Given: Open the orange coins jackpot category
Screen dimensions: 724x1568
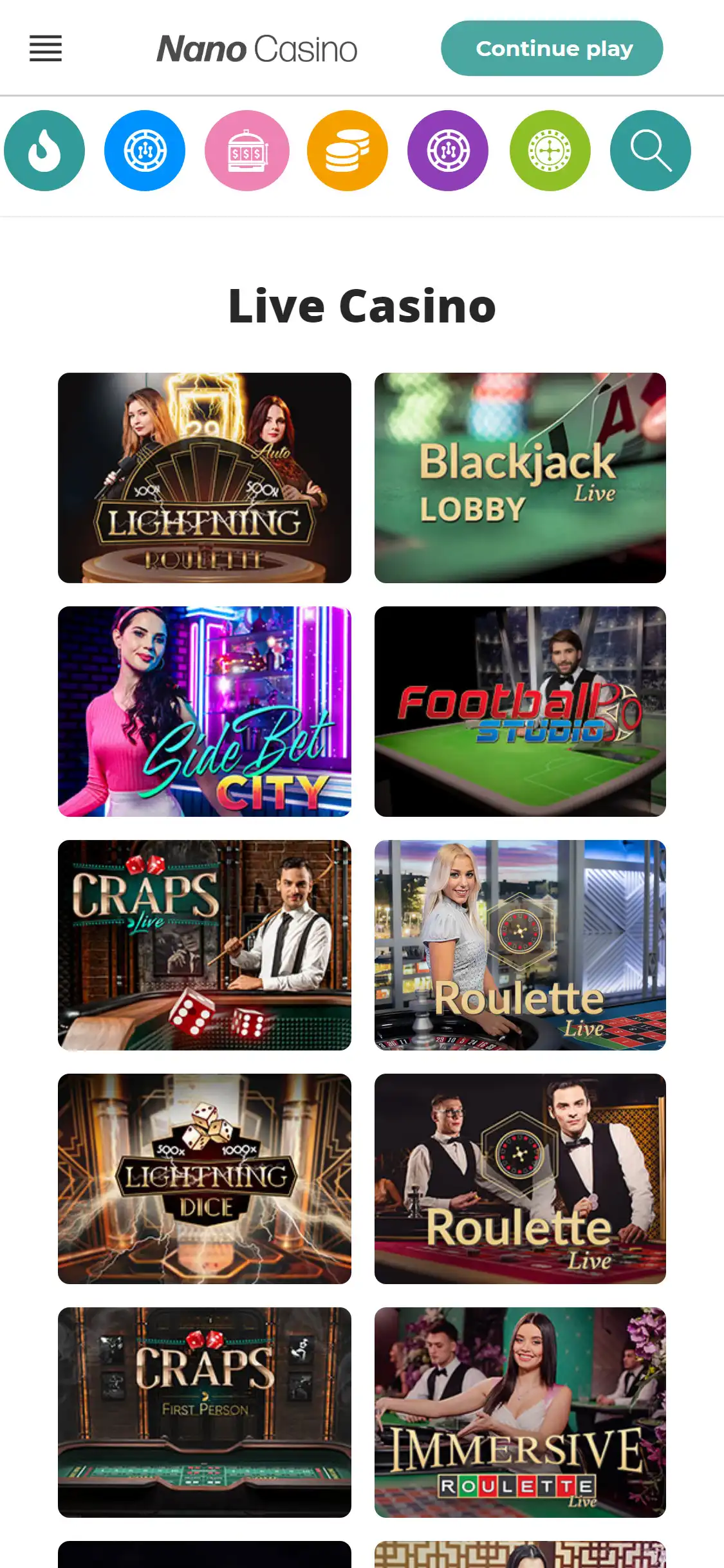Looking at the screenshot, I should tap(348, 151).
